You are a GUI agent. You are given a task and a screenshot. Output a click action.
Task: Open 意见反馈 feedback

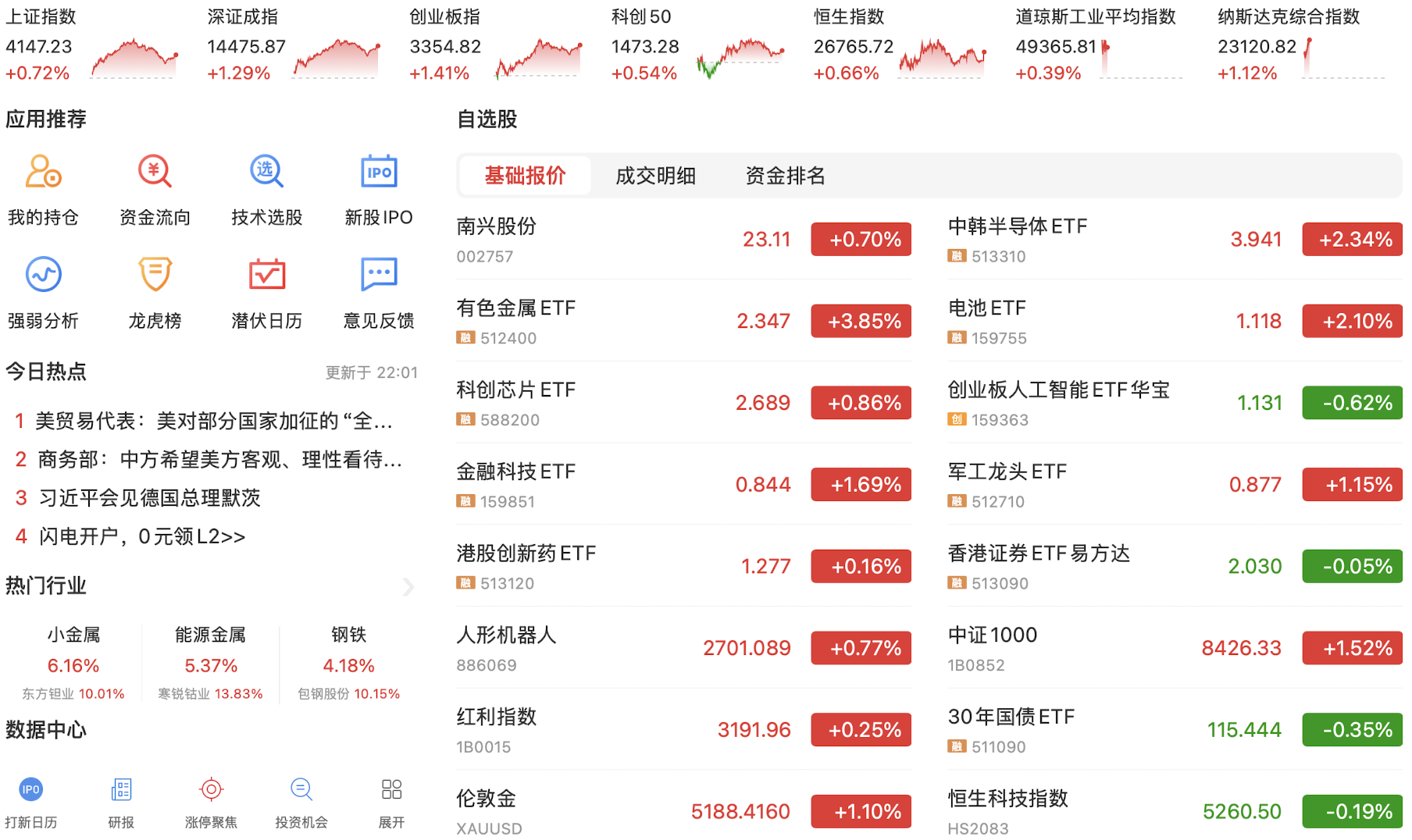[x=379, y=291]
